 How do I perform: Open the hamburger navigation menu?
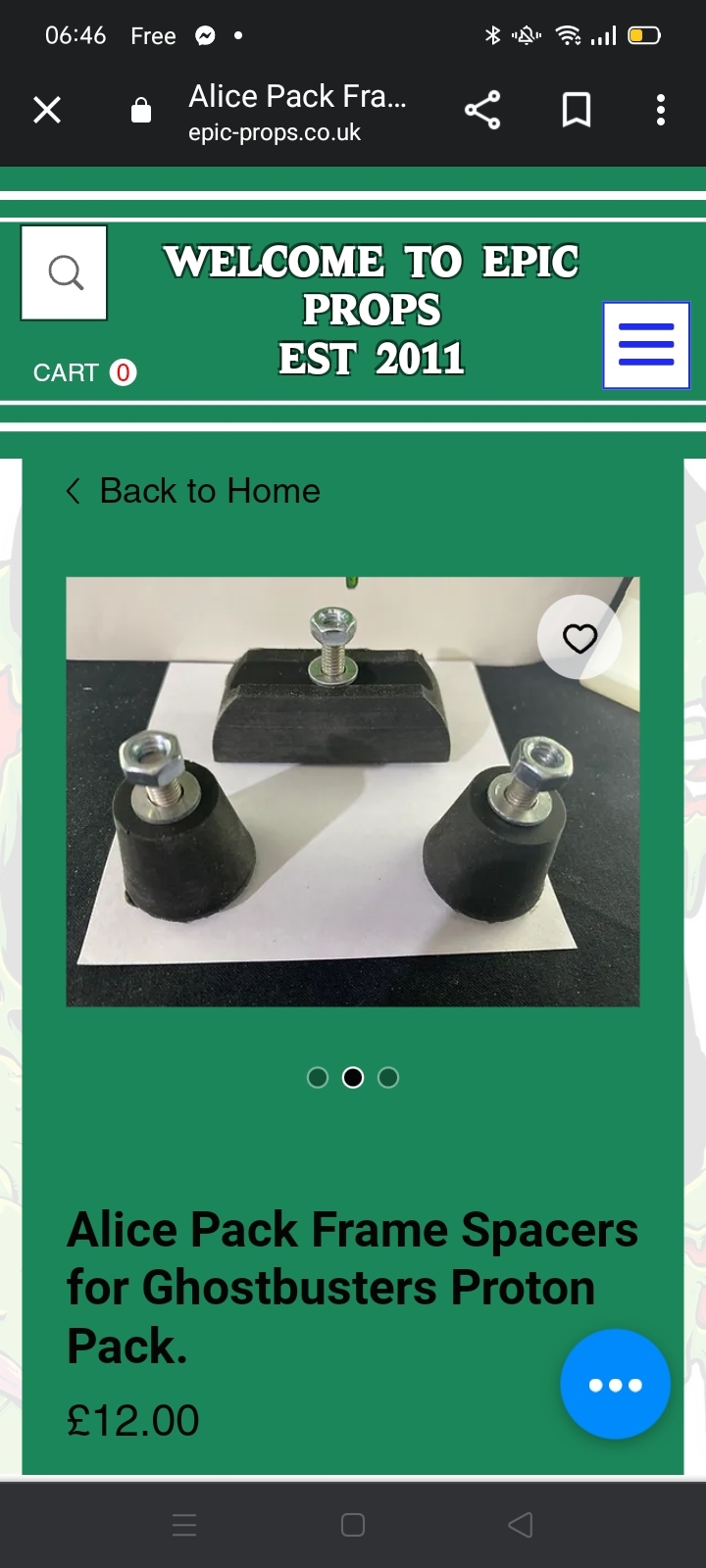[x=646, y=345]
